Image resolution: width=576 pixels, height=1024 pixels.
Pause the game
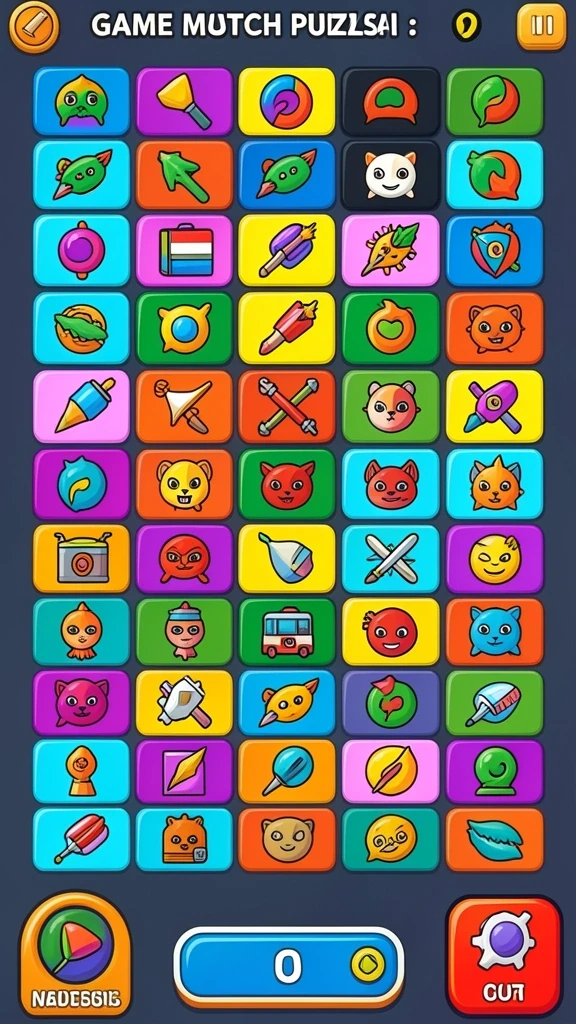pyautogui.click(x=541, y=27)
